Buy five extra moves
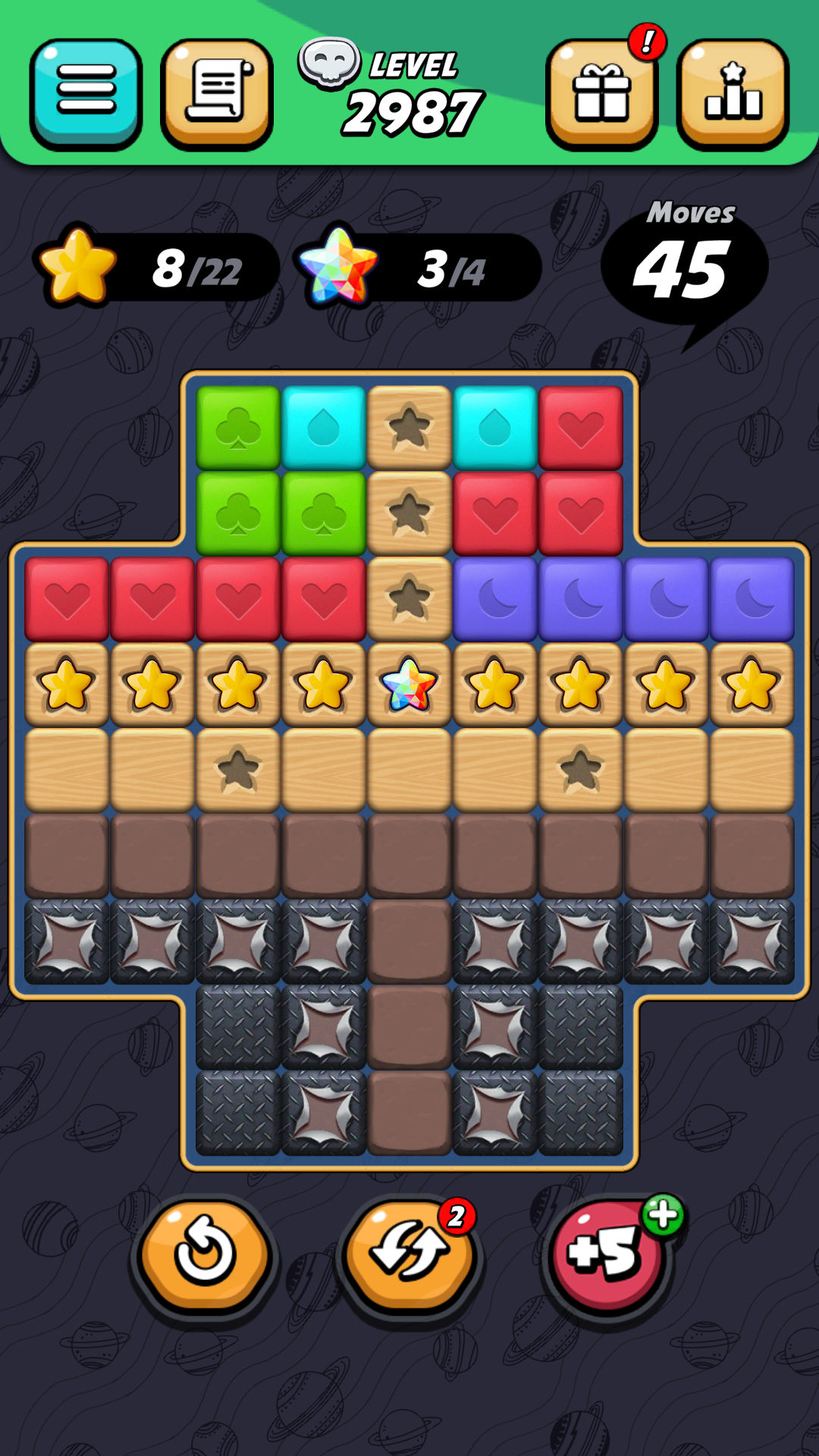The image size is (819, 1456). point(607,1255)
